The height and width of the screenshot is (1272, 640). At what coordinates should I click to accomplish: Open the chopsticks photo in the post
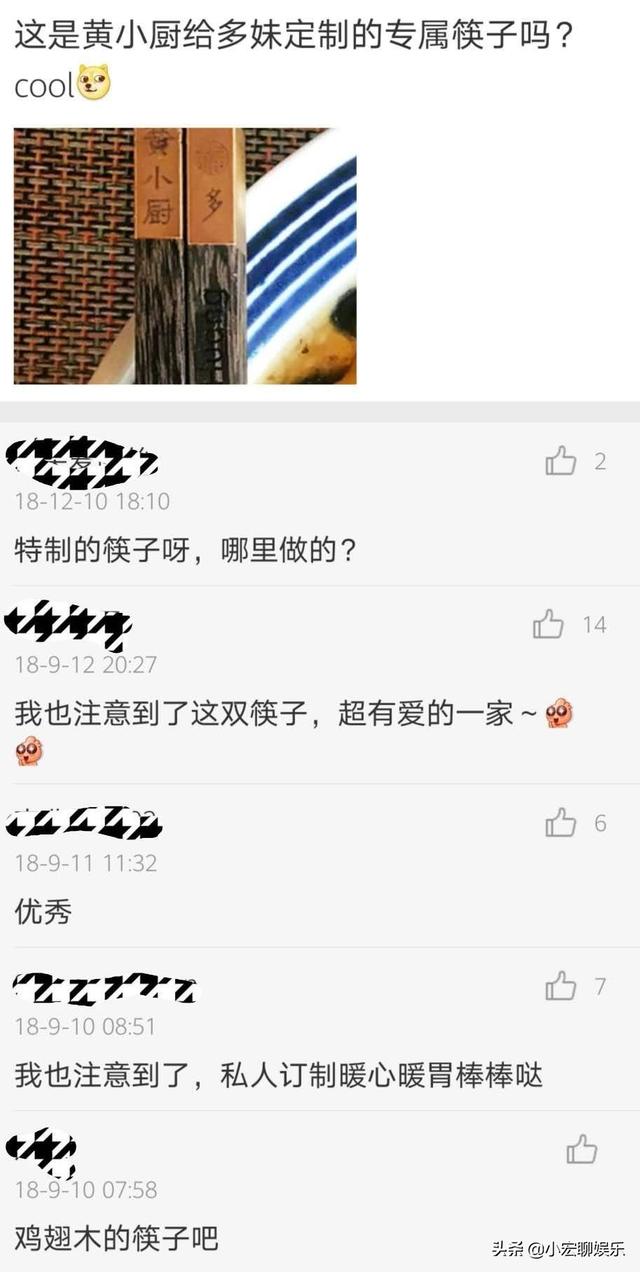click(185, 256)
